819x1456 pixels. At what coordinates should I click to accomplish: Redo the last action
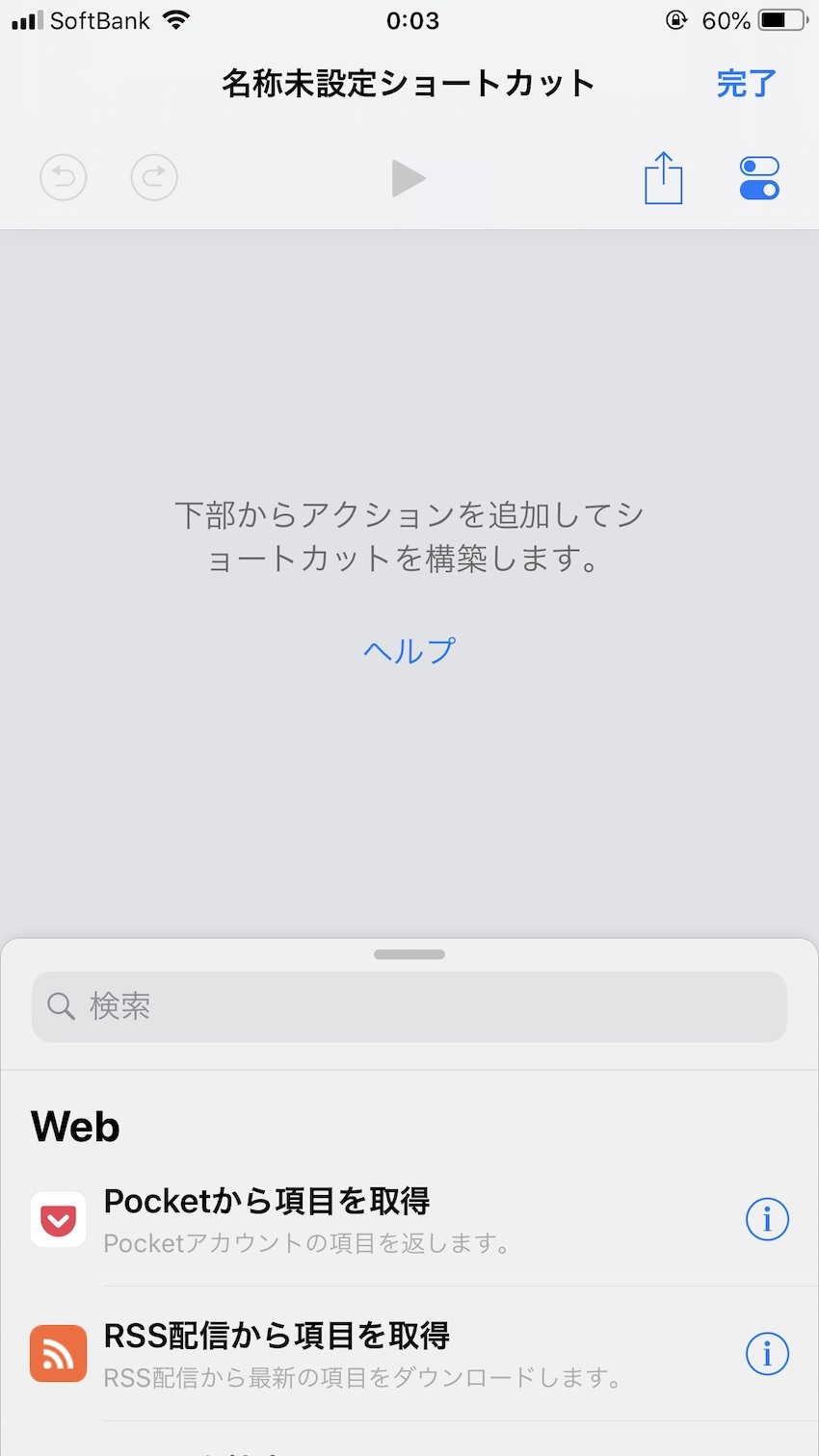point(154,178)
